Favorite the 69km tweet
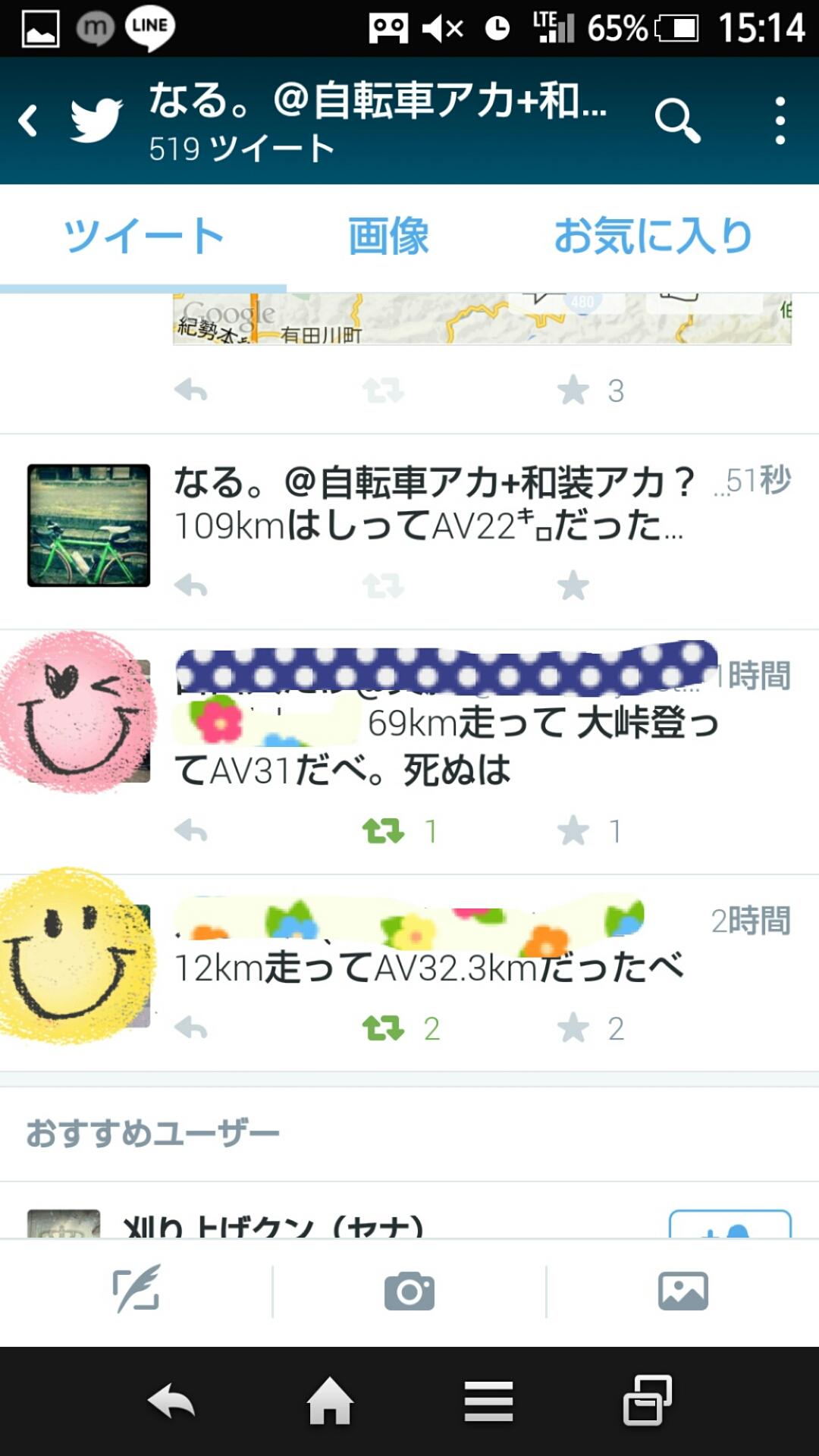The image size is (819, 1456). point(573,831)
